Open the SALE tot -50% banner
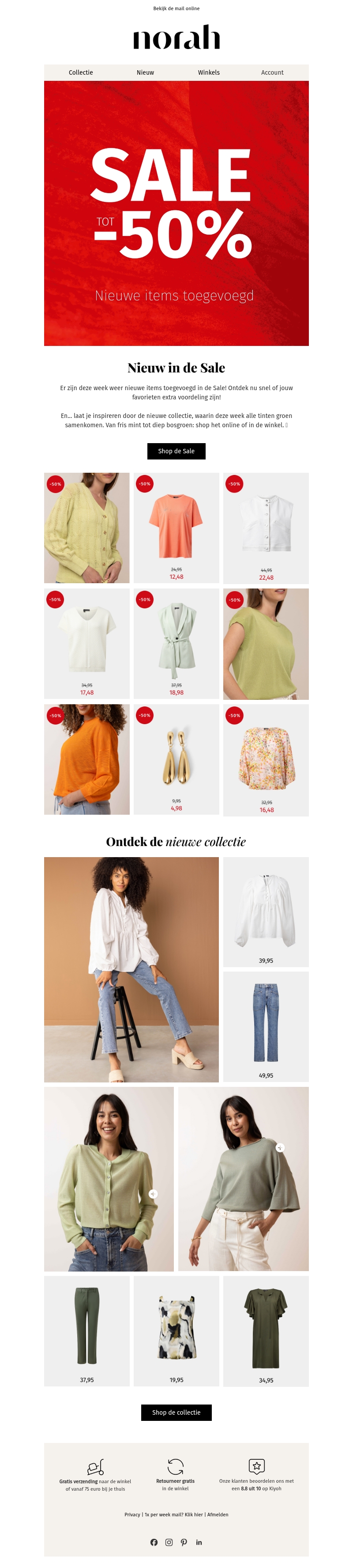Viewport: 353px width, 1568px height. coord(176,213)
